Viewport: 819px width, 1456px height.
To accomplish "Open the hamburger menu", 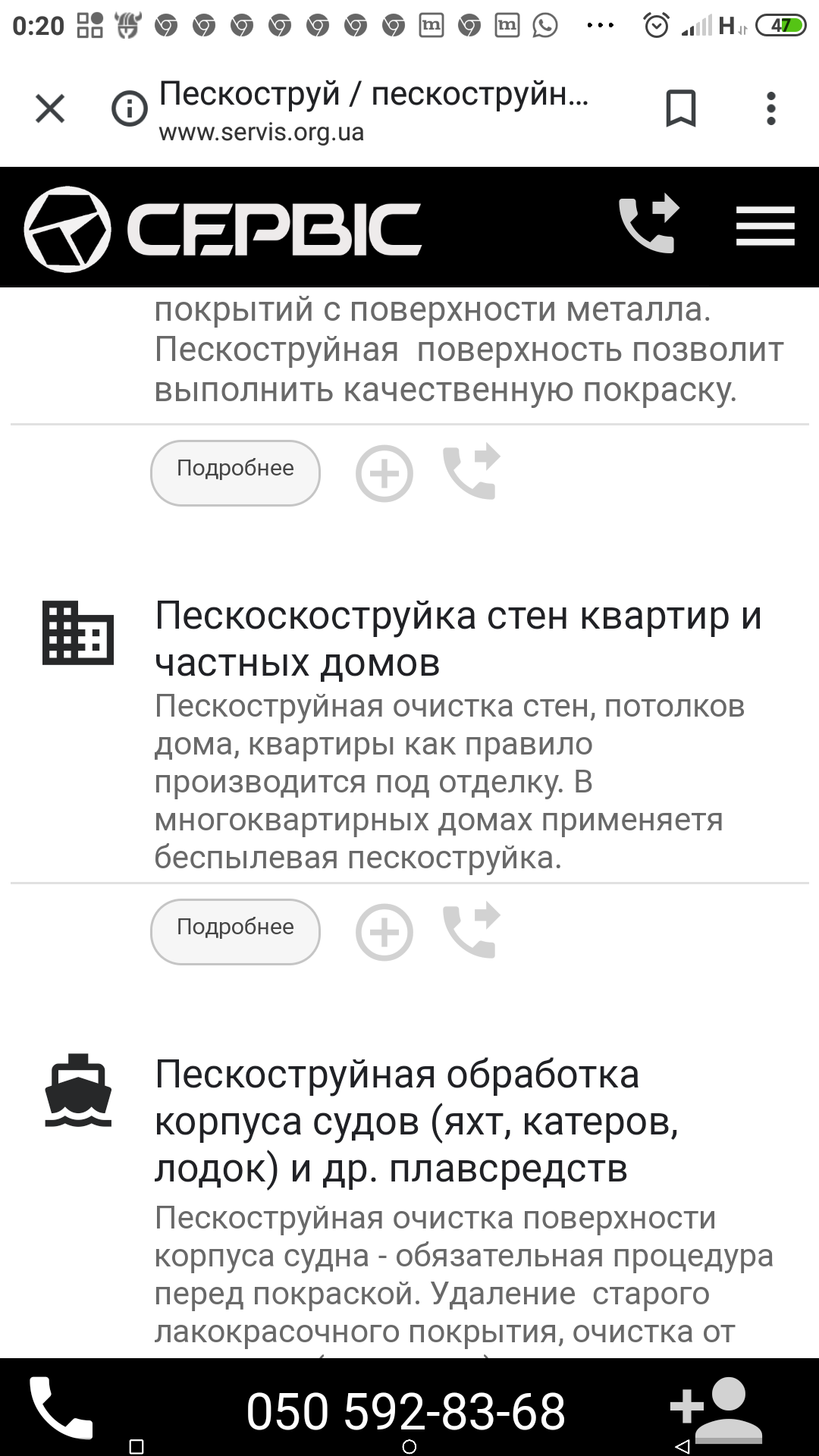I will click(x=765, y=226).
